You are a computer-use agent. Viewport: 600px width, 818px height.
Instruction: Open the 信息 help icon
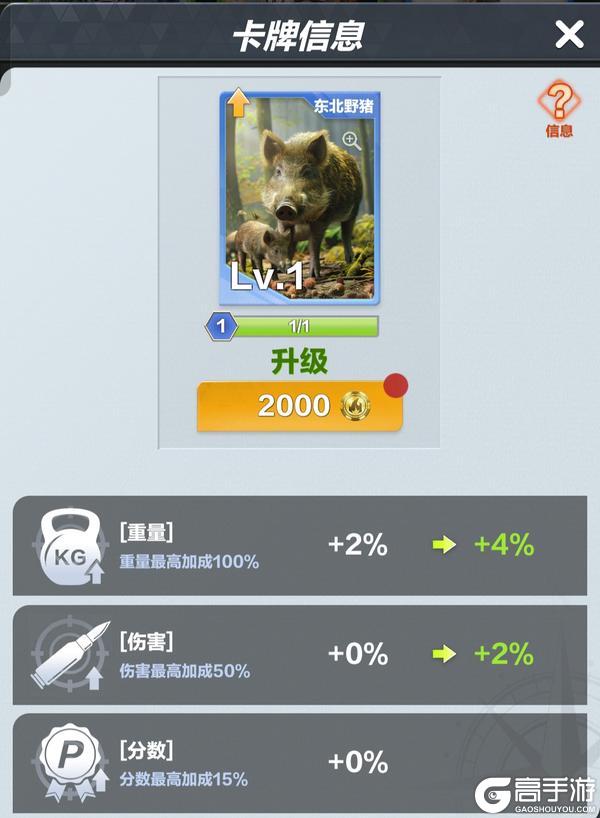tap(559, 104)
